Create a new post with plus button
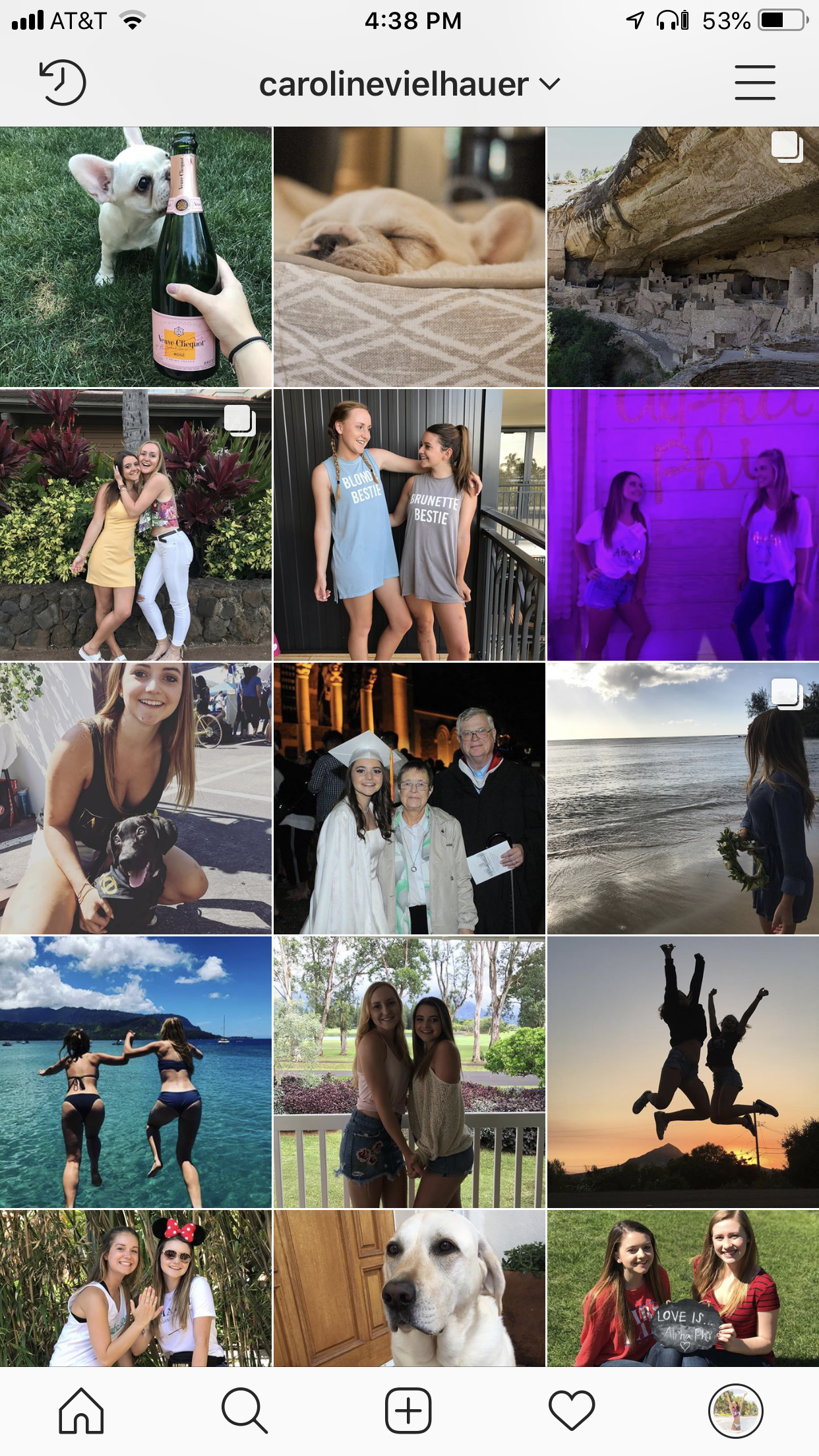Viewport: 819px width, 1456px height. pos(408,1411)
